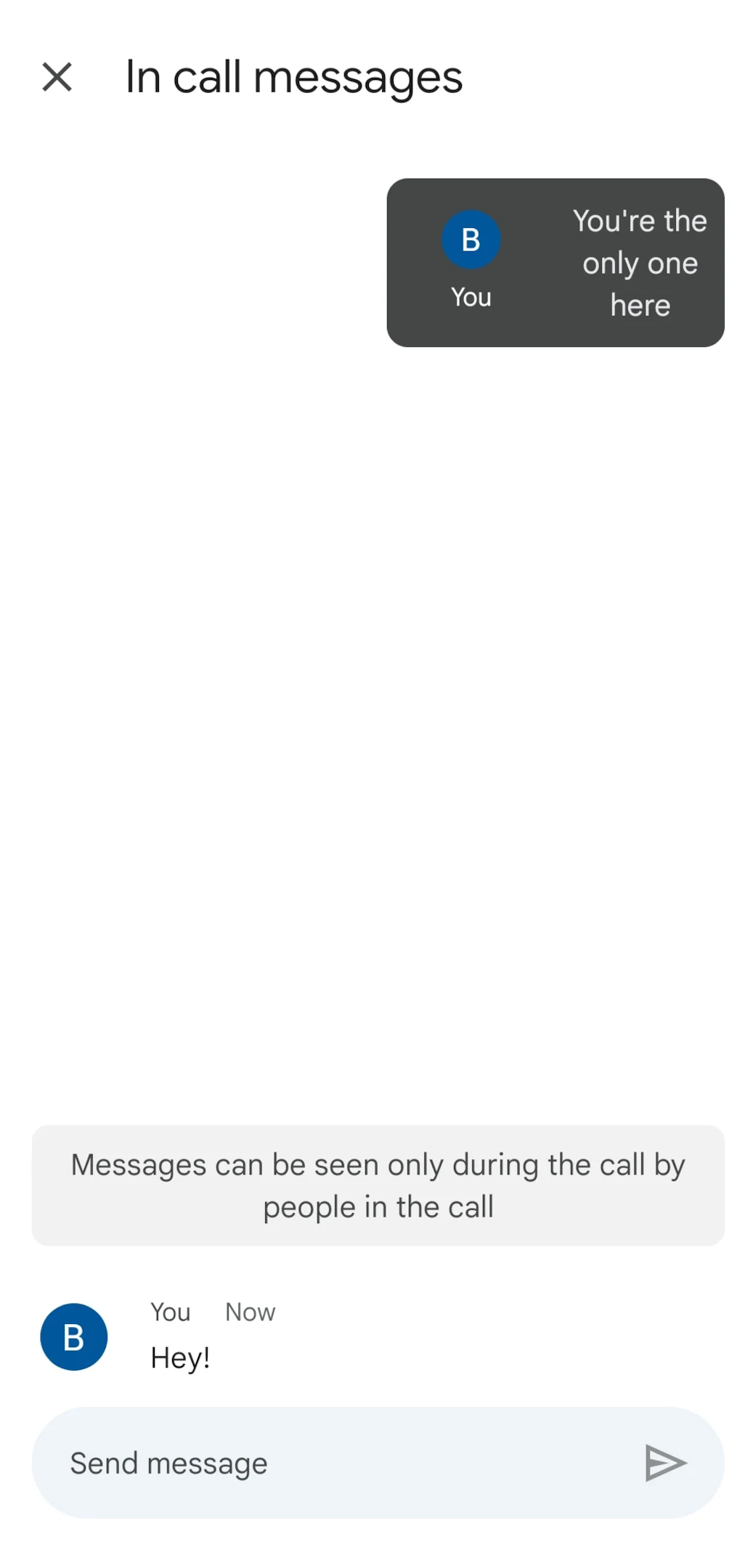Expand the Hey! message details

click(180, 1356)
